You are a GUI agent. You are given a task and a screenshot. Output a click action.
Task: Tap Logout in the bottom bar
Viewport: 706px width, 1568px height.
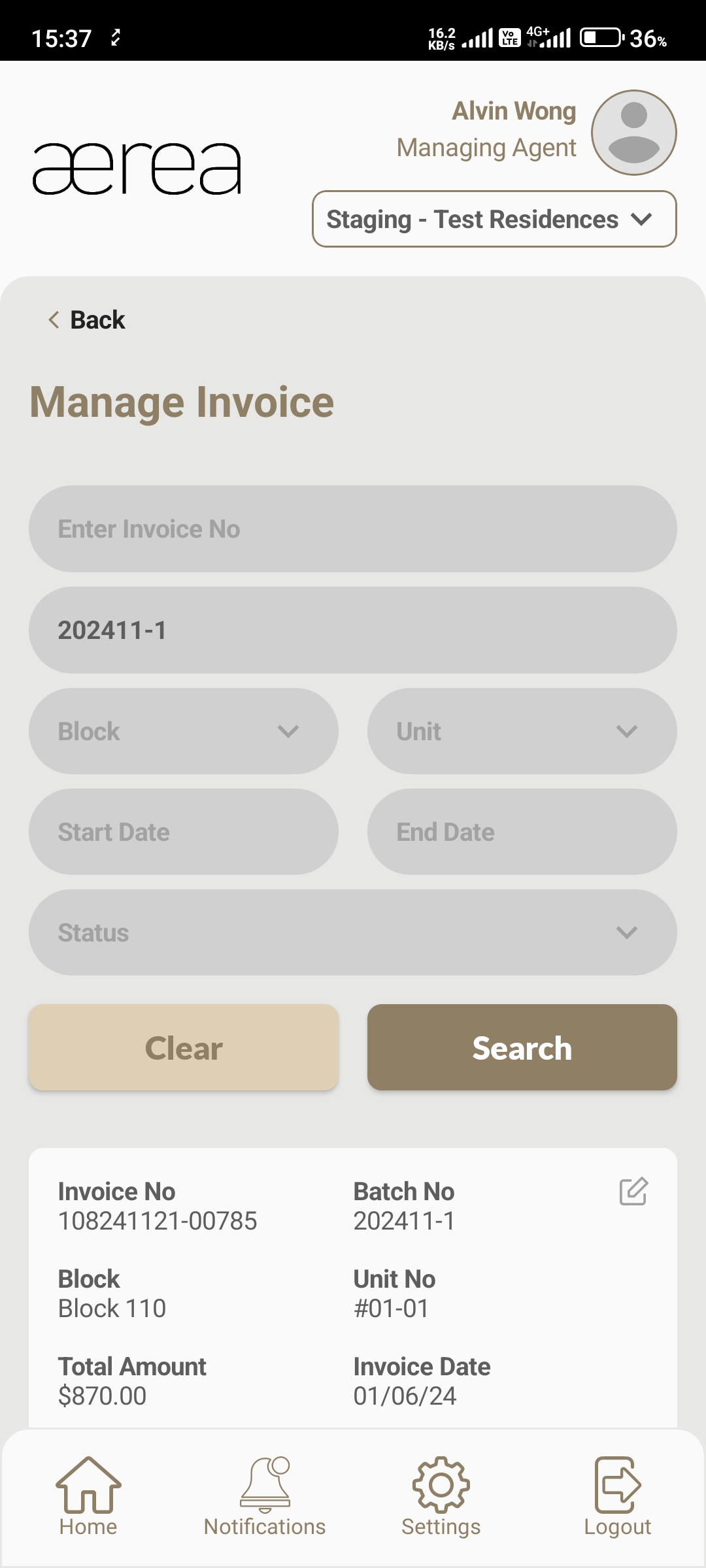tap(617, 1497)
